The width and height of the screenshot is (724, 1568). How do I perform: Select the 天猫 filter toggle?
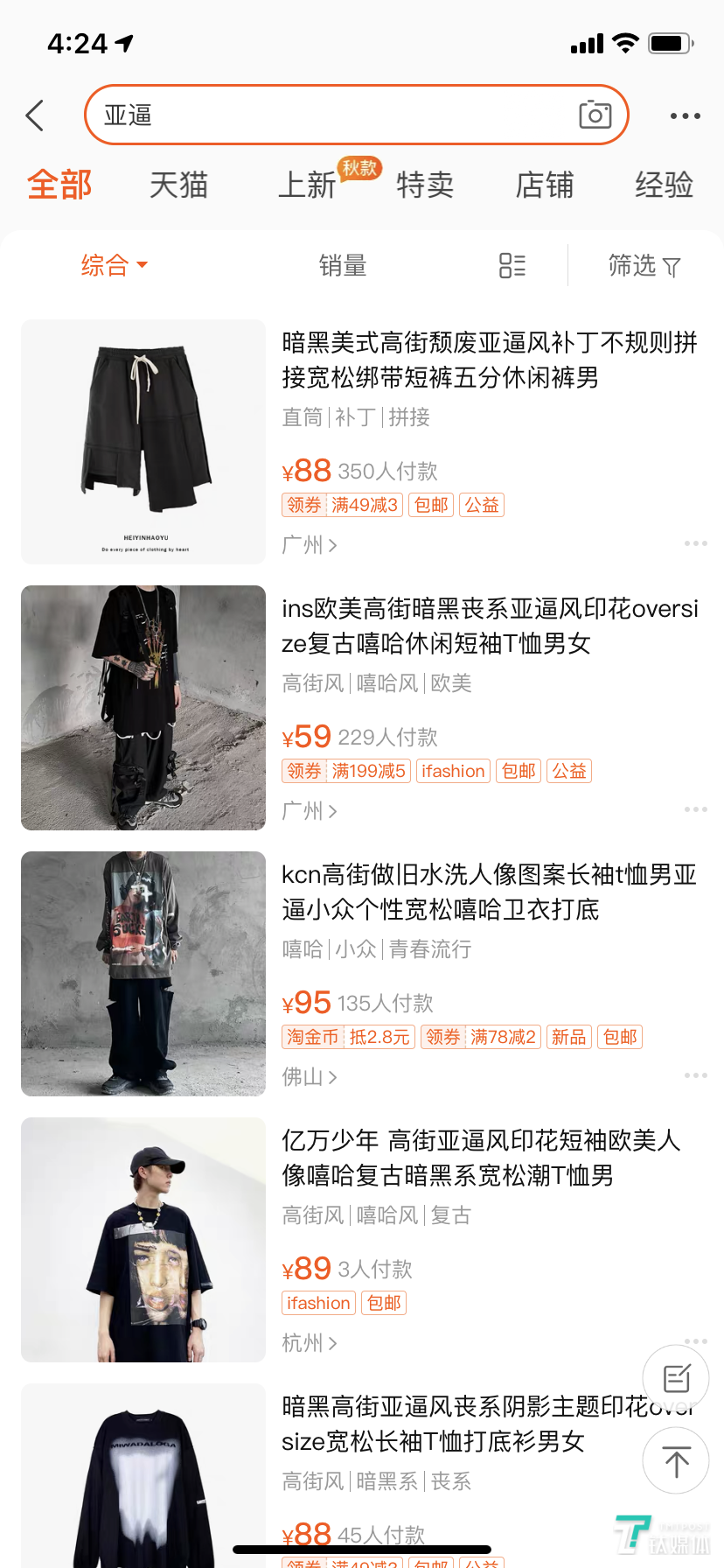tap(179, 185)
